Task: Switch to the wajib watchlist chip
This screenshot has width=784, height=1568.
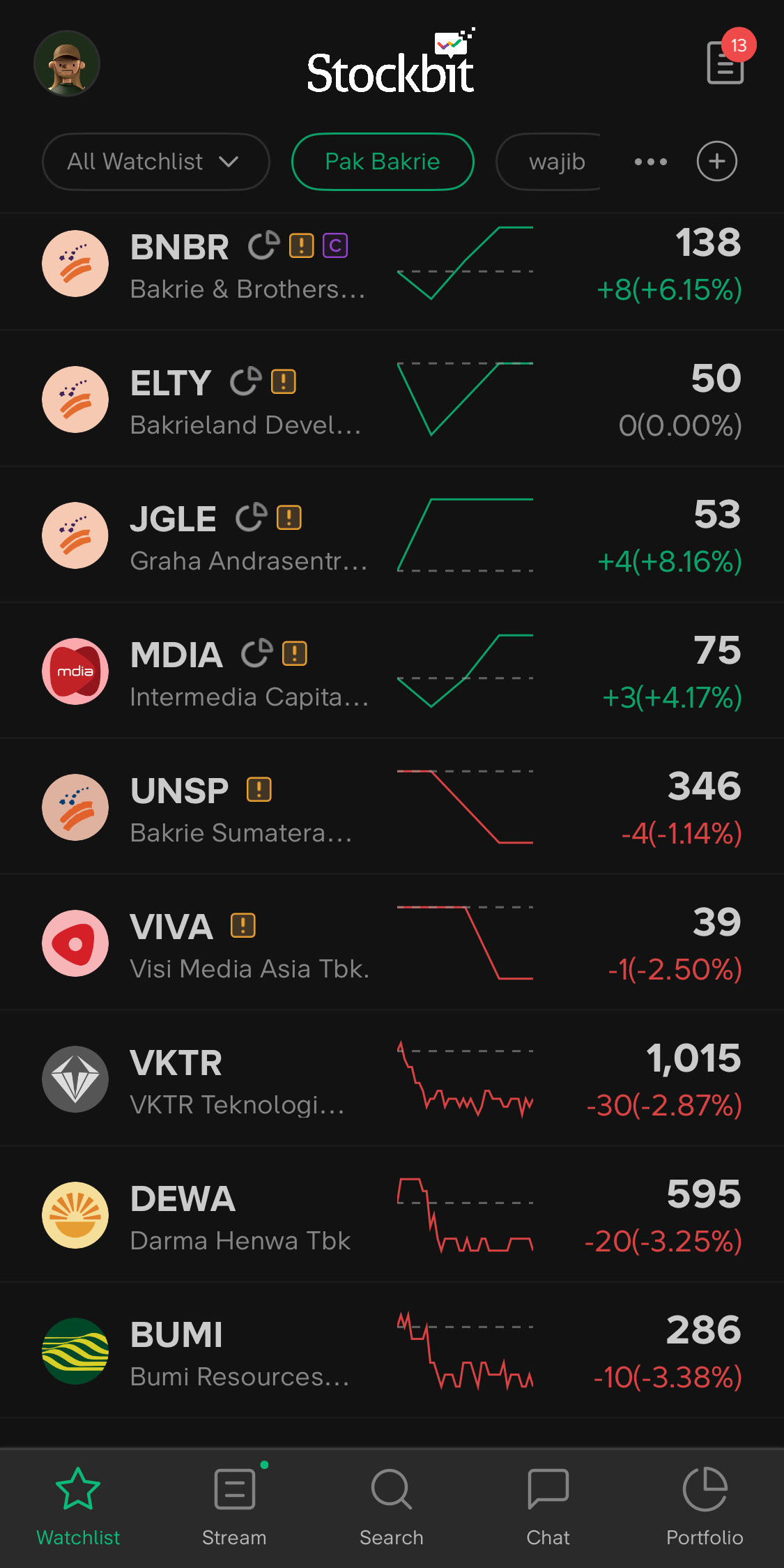Action: pyautogui.click(x=553, y=162)
